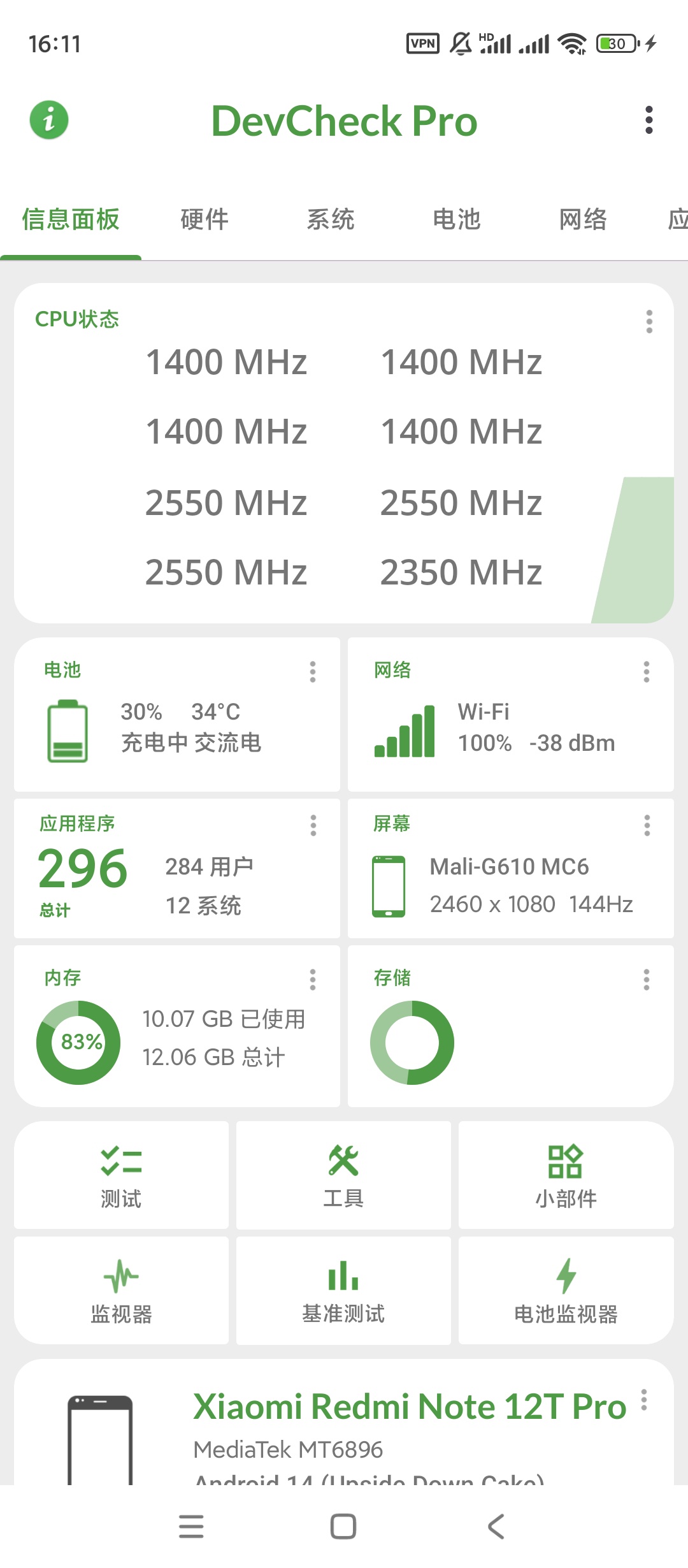Open the 小部件 section
Image resolution: width=688 pixels, height=1568 pixels.
pyautogui.click(x=566, y=1175)
